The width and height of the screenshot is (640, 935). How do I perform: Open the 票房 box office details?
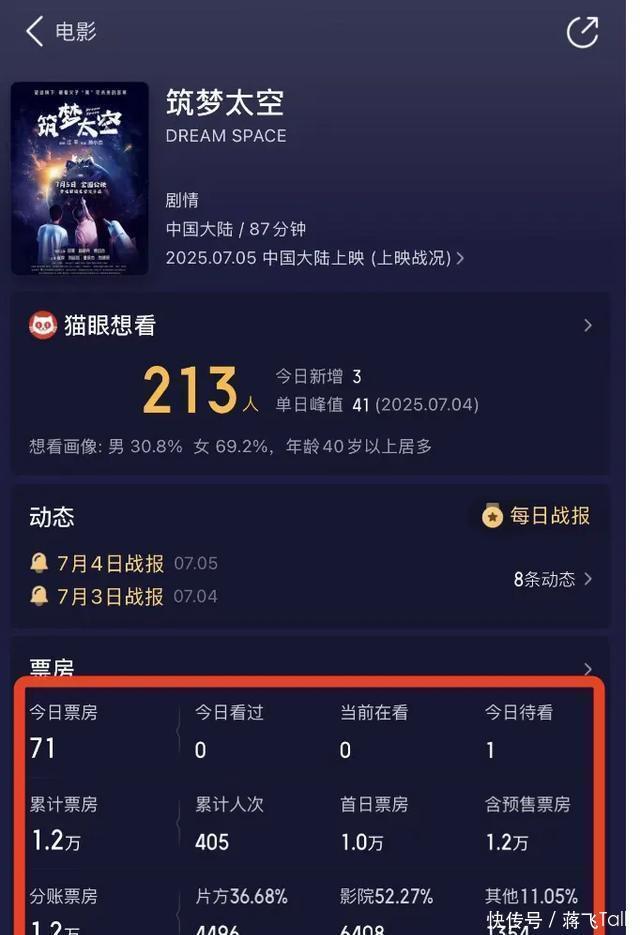pos(587,669)
